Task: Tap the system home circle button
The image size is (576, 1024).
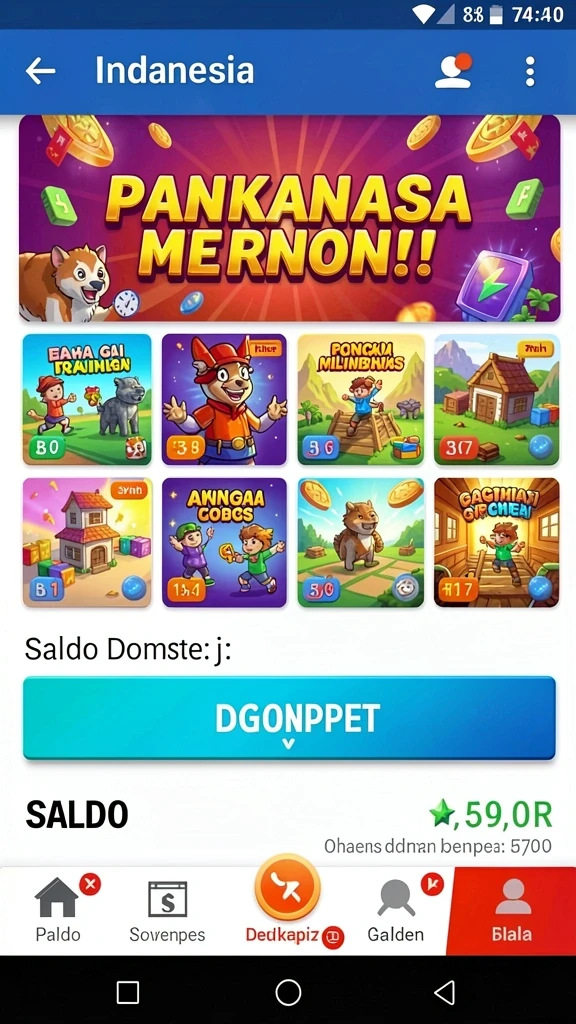Action: coord(288,993)
